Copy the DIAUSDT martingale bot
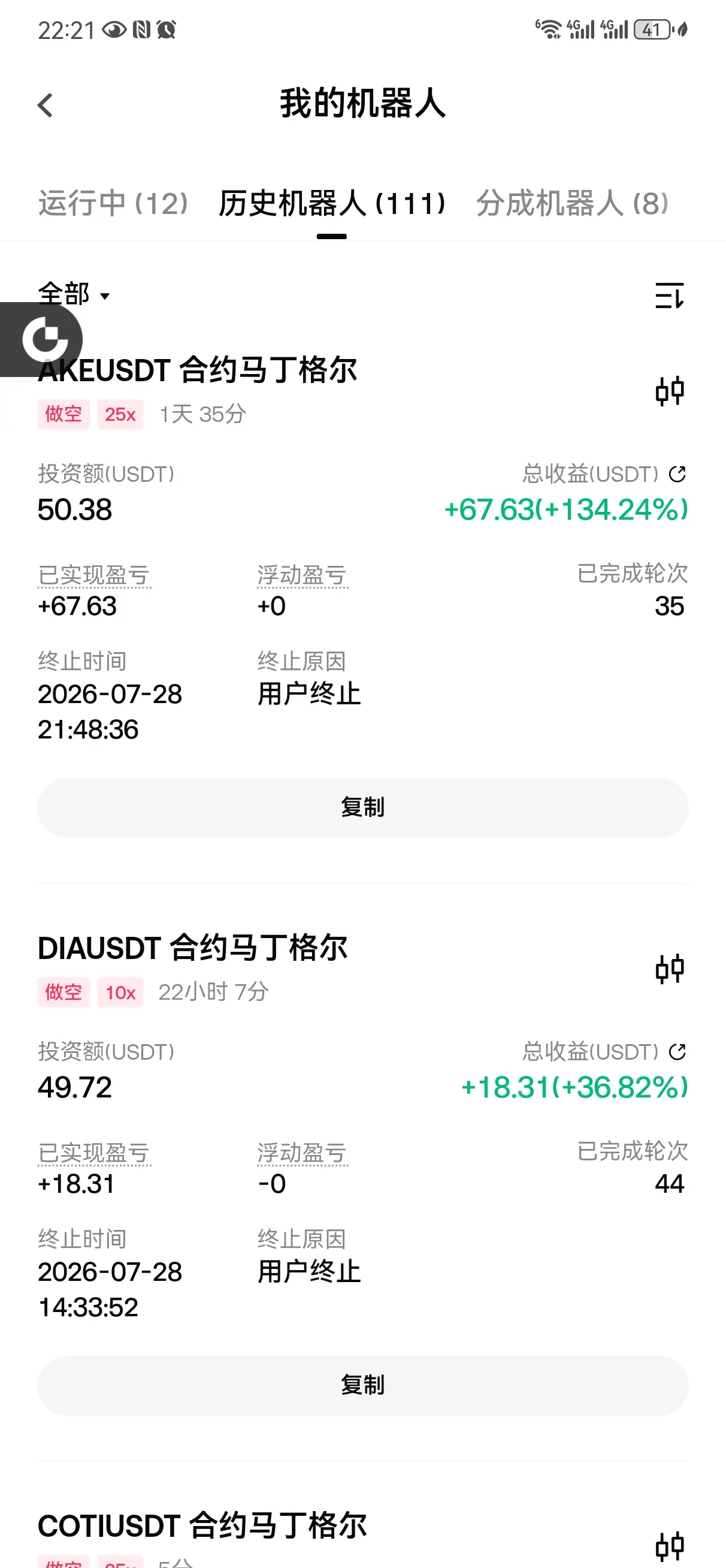 click(x=362, y=1385)
